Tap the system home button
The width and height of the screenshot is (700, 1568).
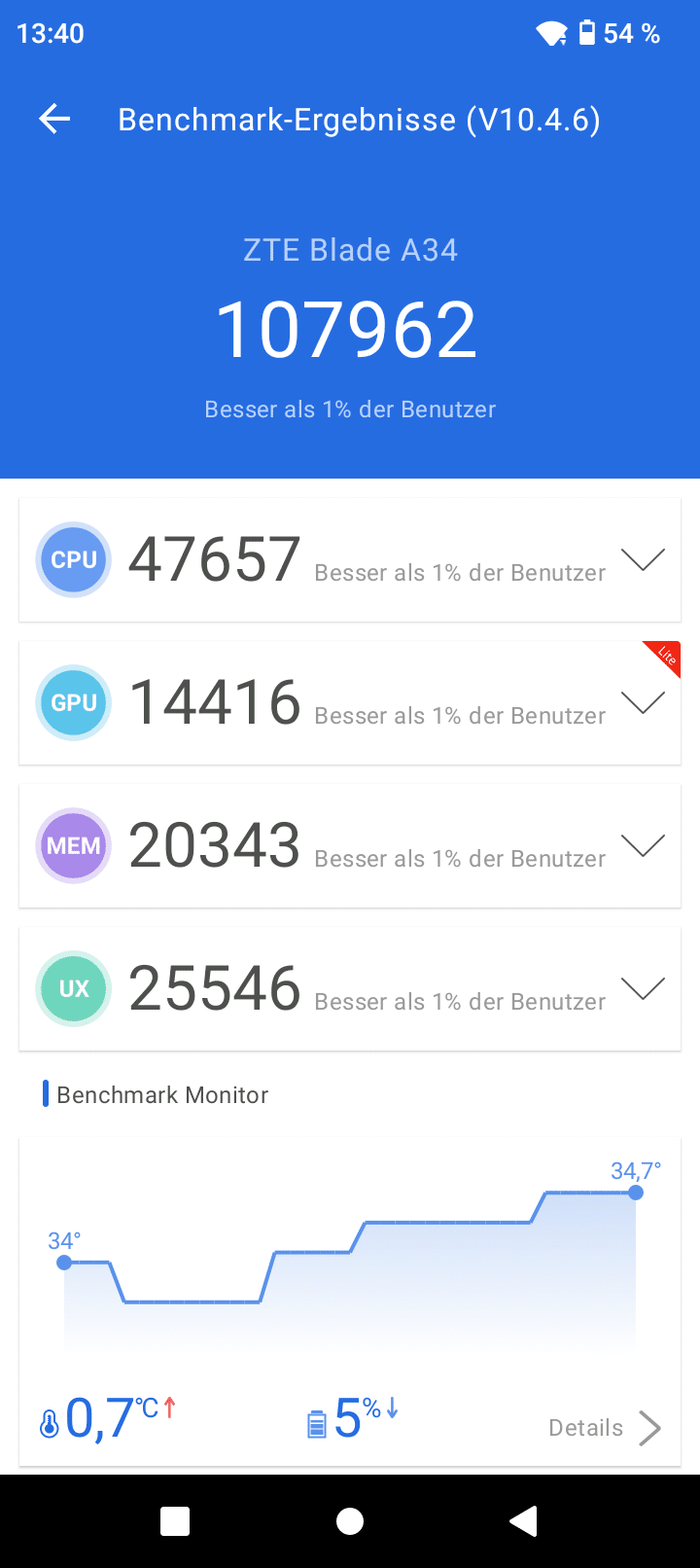[350, 1521]
